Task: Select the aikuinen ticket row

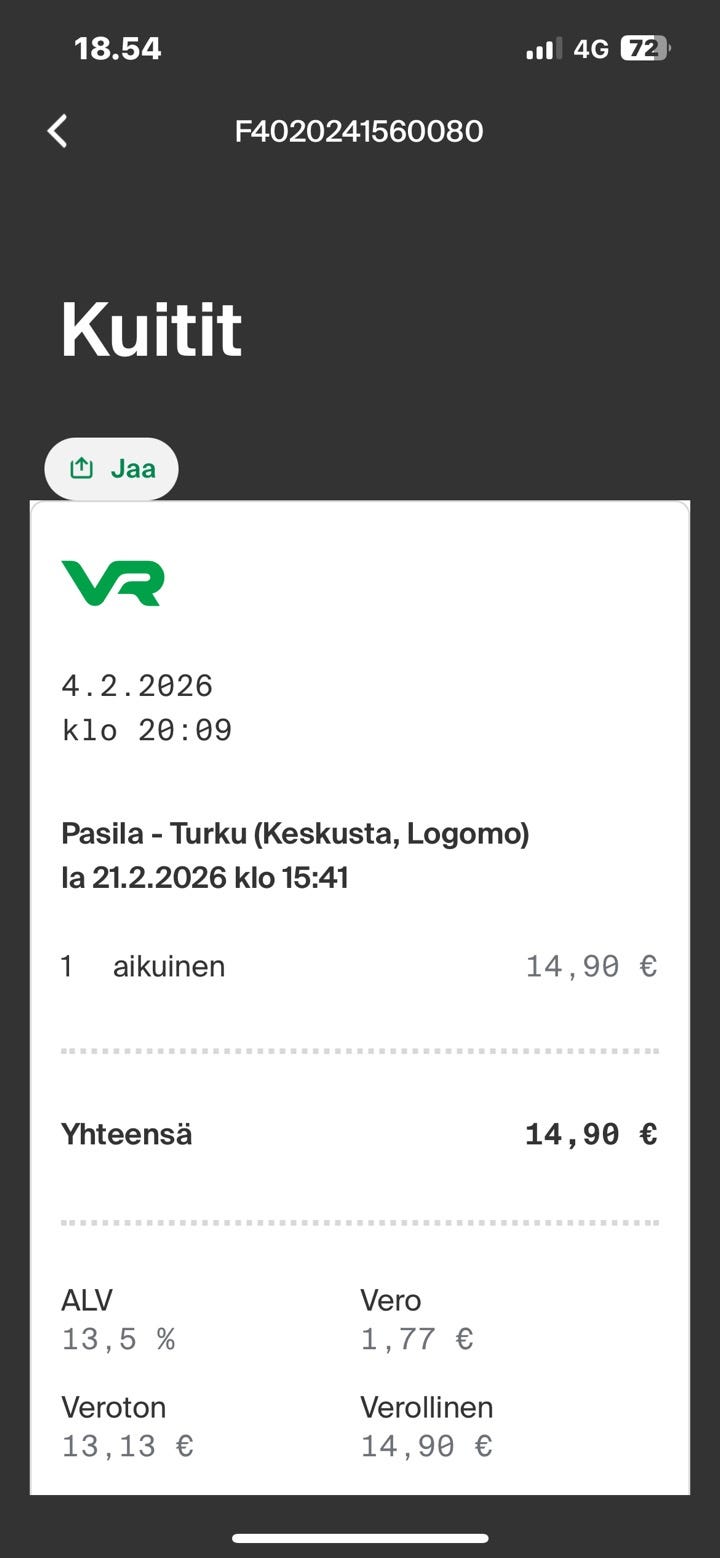Action: (x=169, y=966)
